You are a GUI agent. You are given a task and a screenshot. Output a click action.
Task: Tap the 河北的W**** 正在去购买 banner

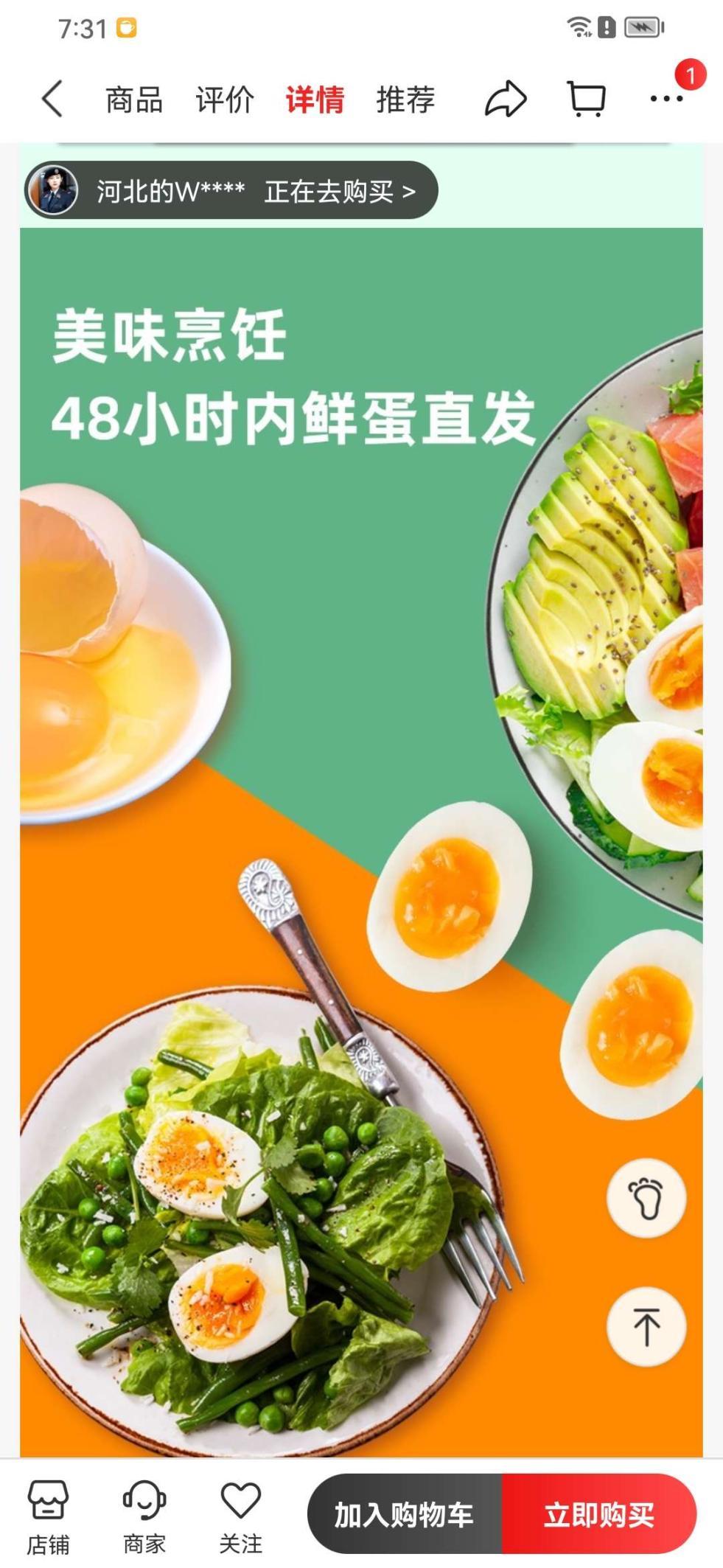(x=231, y=191)
